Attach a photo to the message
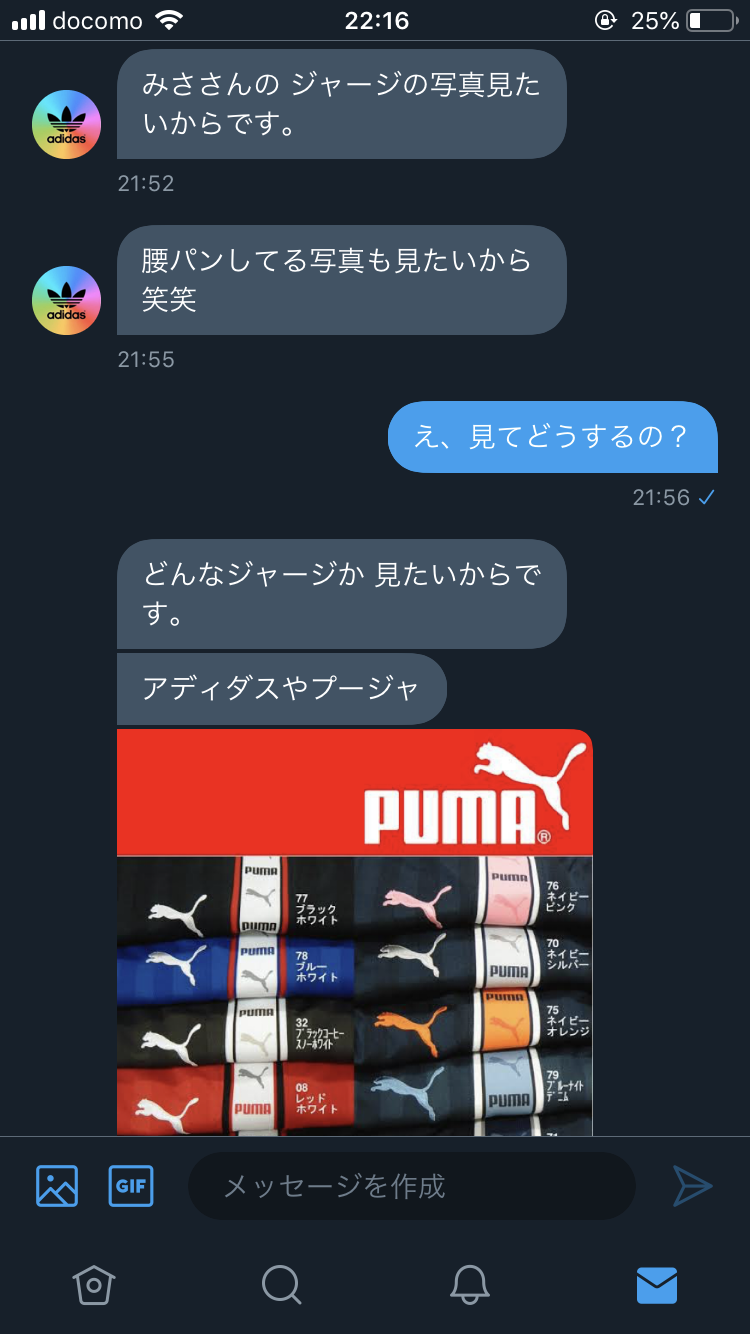 pos(57,1186)
